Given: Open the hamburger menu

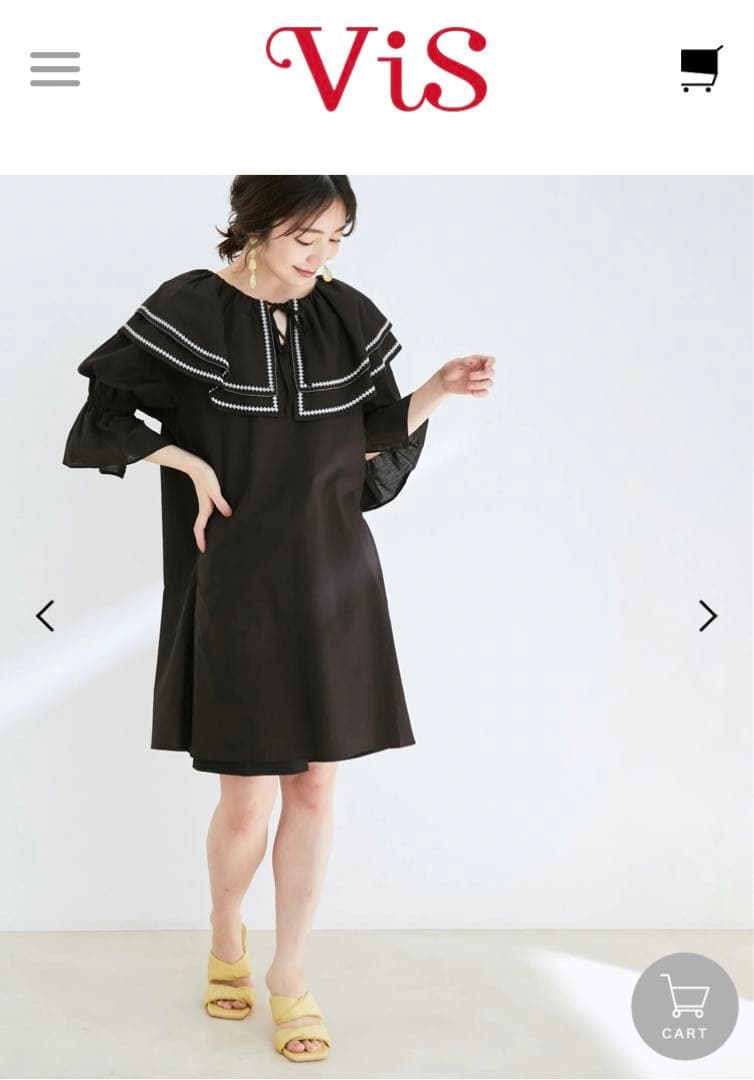Looking at the screenshot, I should point(55,69).
